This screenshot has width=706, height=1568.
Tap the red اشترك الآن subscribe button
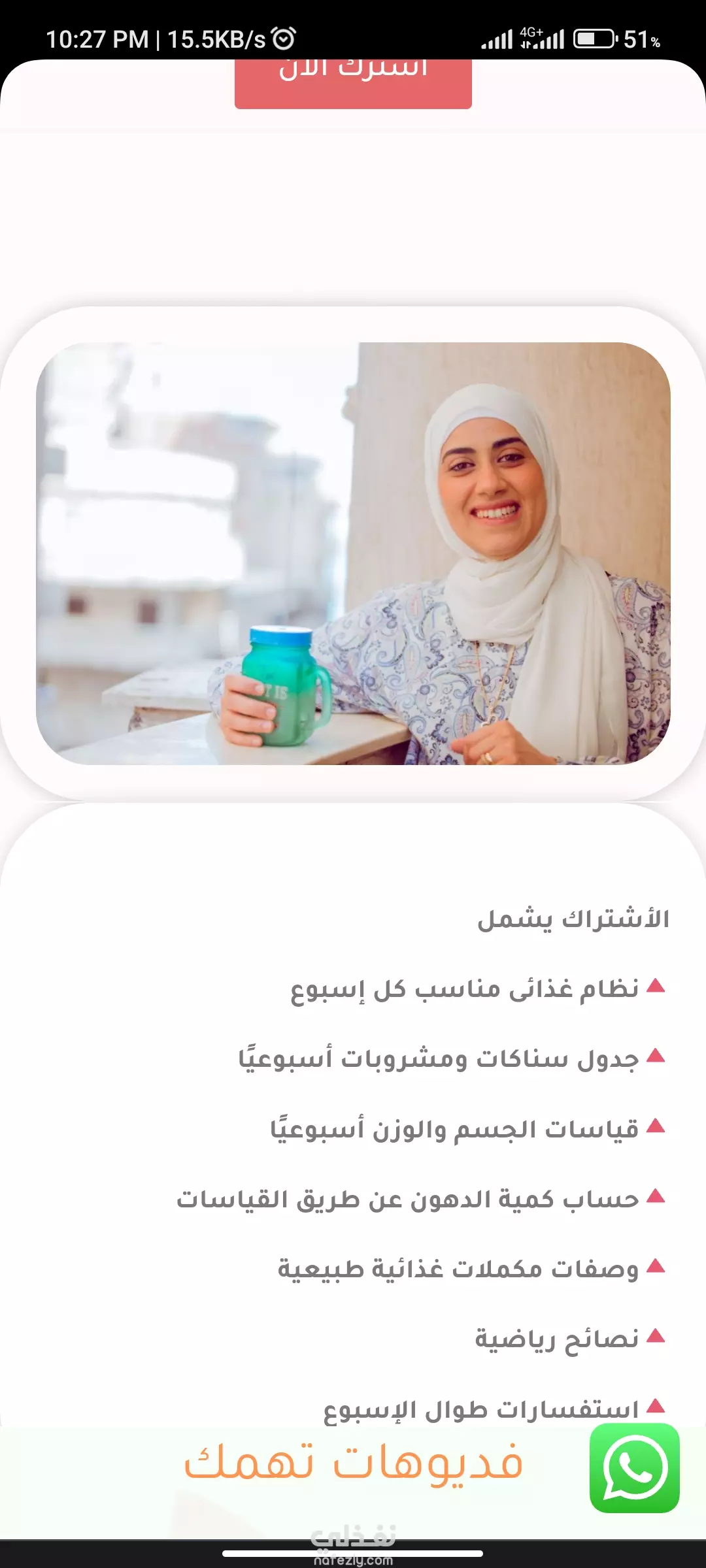(x=353, y=84)
